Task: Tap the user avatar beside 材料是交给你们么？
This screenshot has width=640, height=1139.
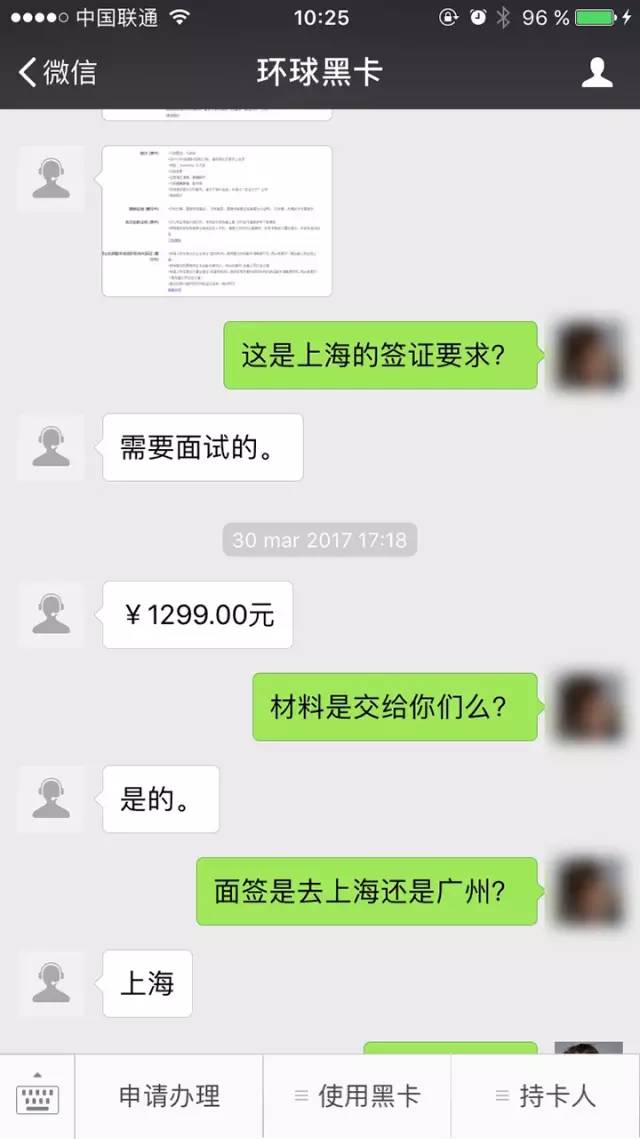Action: tap(590, 706)
